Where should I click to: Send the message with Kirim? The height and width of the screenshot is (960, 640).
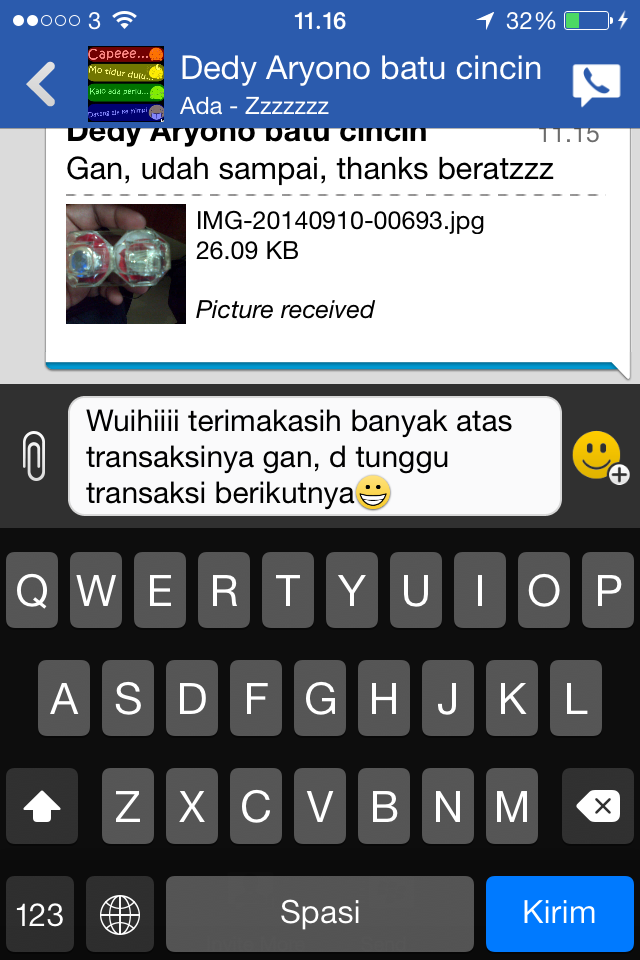(559, 912)
